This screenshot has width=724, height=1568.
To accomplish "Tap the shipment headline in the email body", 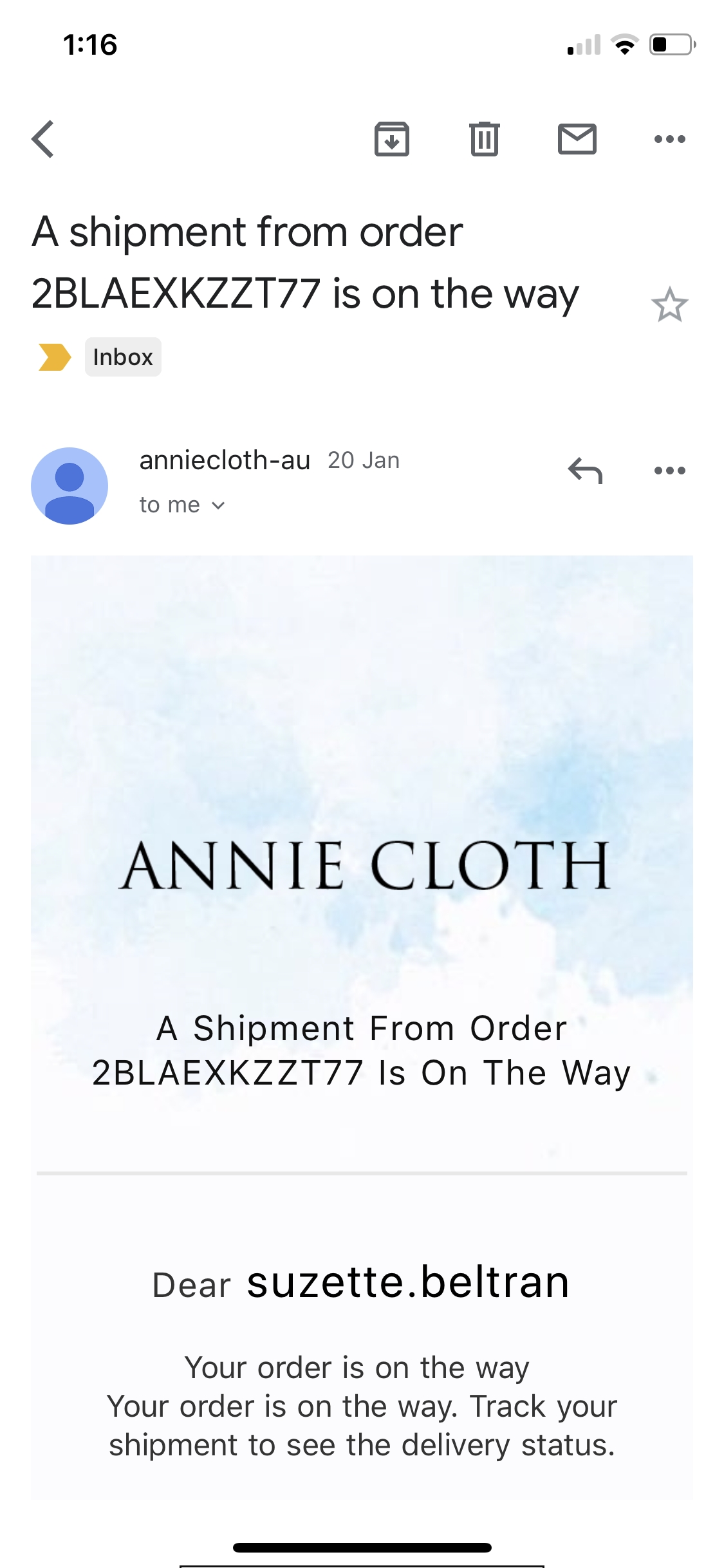I will click(362, 1049).
